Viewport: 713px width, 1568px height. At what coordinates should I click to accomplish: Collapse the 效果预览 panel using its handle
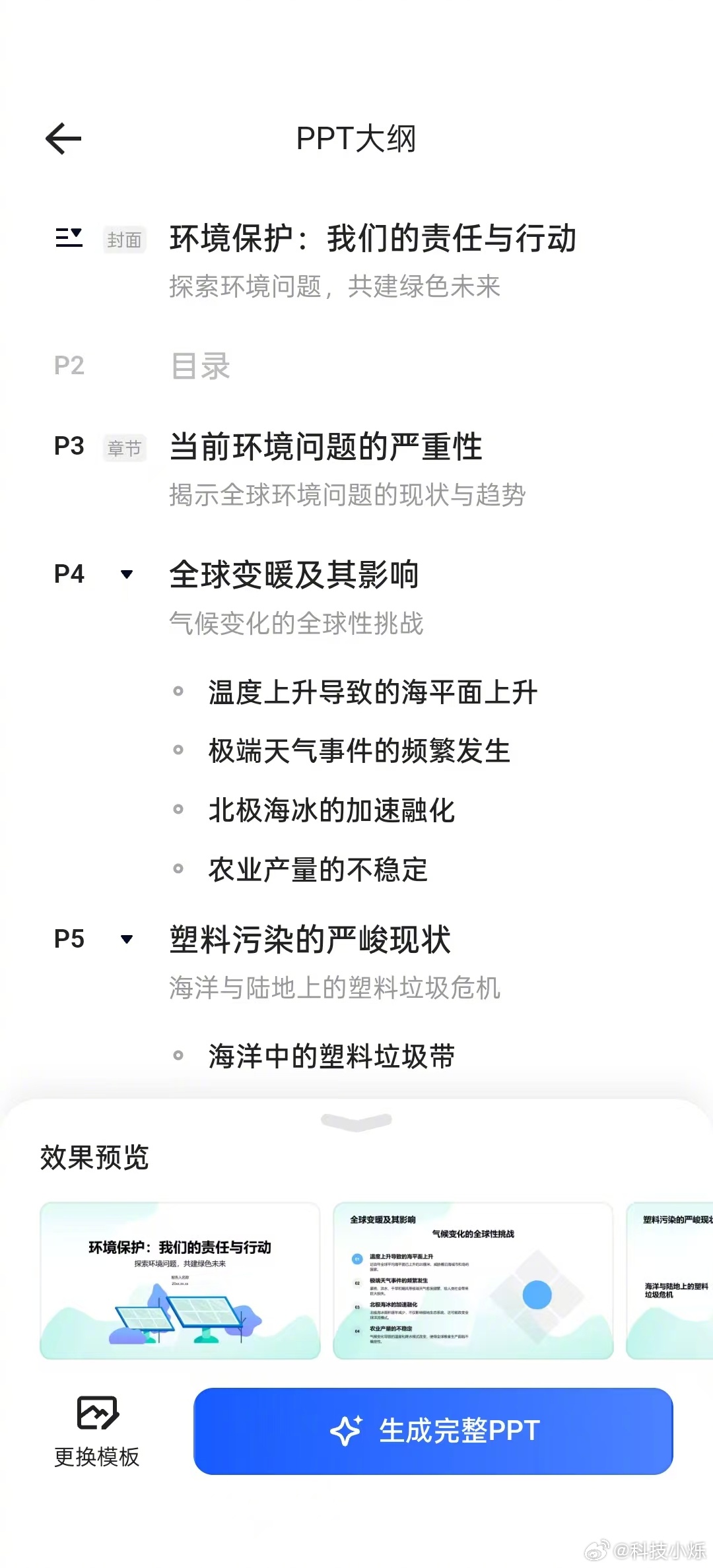(x=356, y=1121)
